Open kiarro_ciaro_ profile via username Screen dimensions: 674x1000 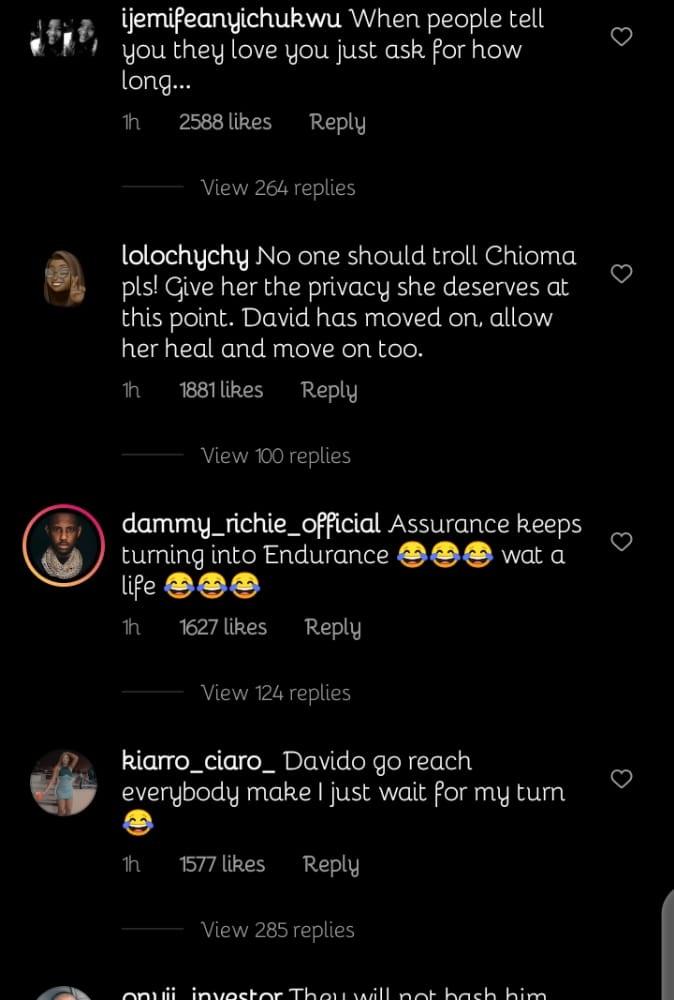point(198,761)
